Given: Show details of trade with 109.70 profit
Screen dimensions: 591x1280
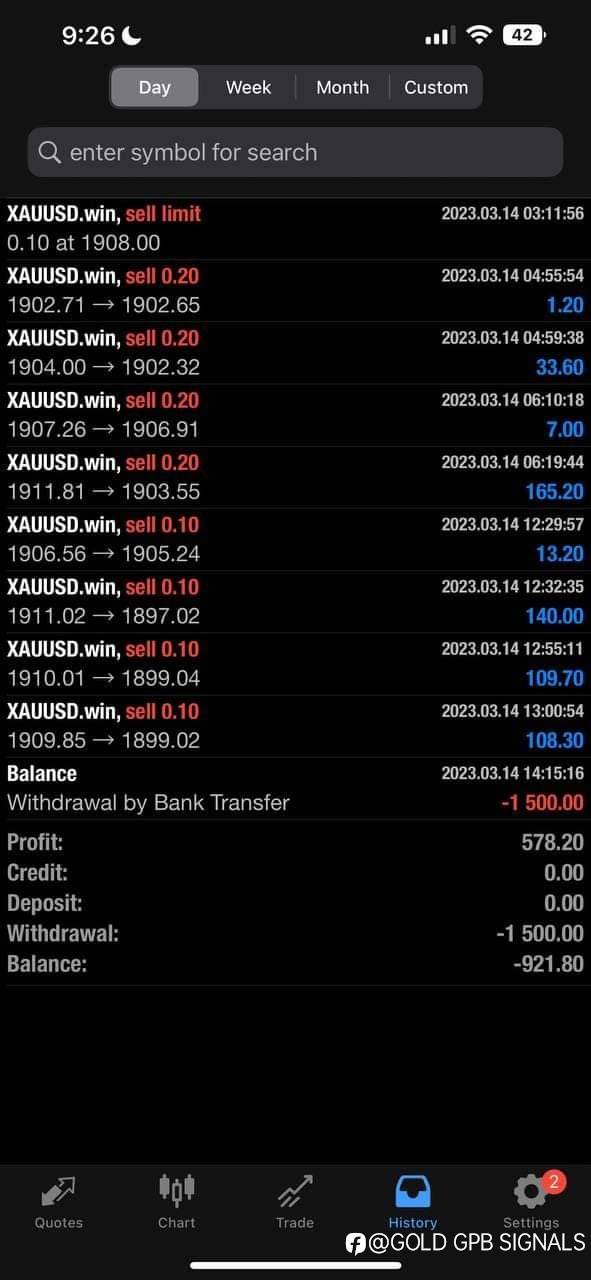Looking at the screenshot, I should click(295, 663).
